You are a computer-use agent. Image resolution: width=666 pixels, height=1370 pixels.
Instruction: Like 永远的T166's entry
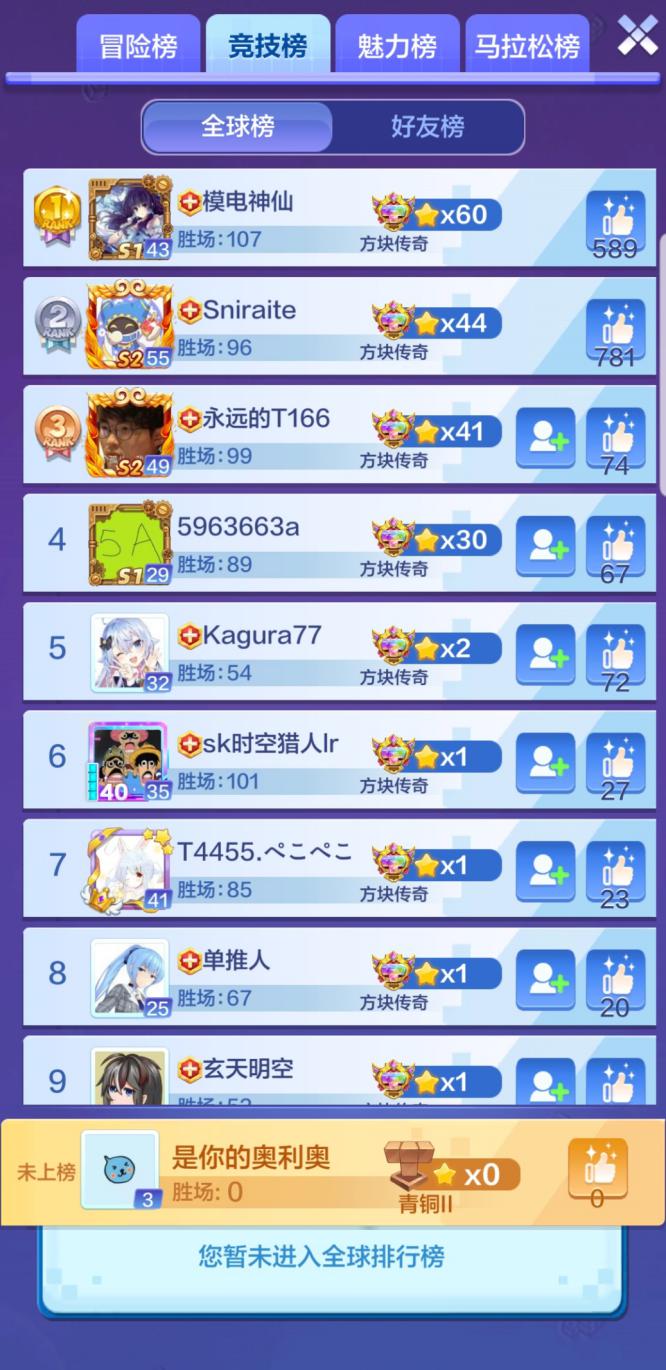615,440
